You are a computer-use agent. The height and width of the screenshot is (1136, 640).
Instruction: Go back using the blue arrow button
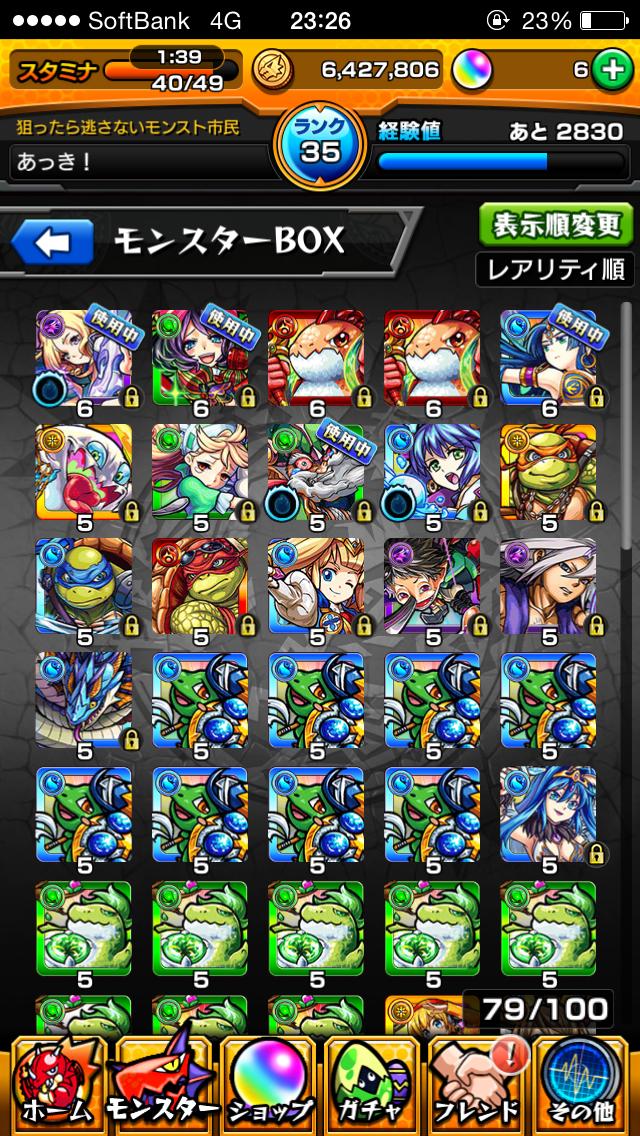53,241
